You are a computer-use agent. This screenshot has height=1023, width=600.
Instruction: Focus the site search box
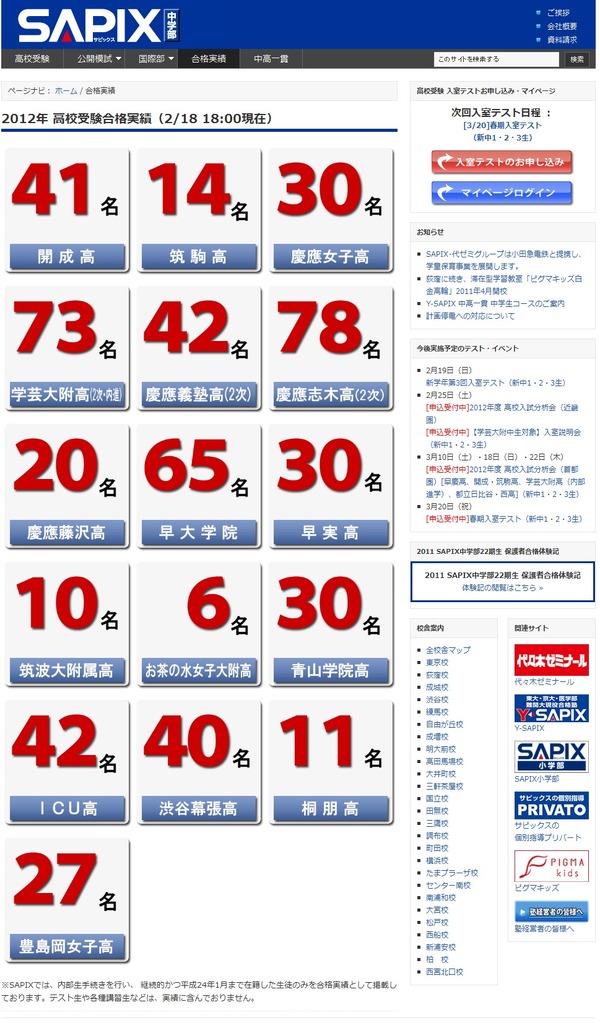[x=496, y=59]
